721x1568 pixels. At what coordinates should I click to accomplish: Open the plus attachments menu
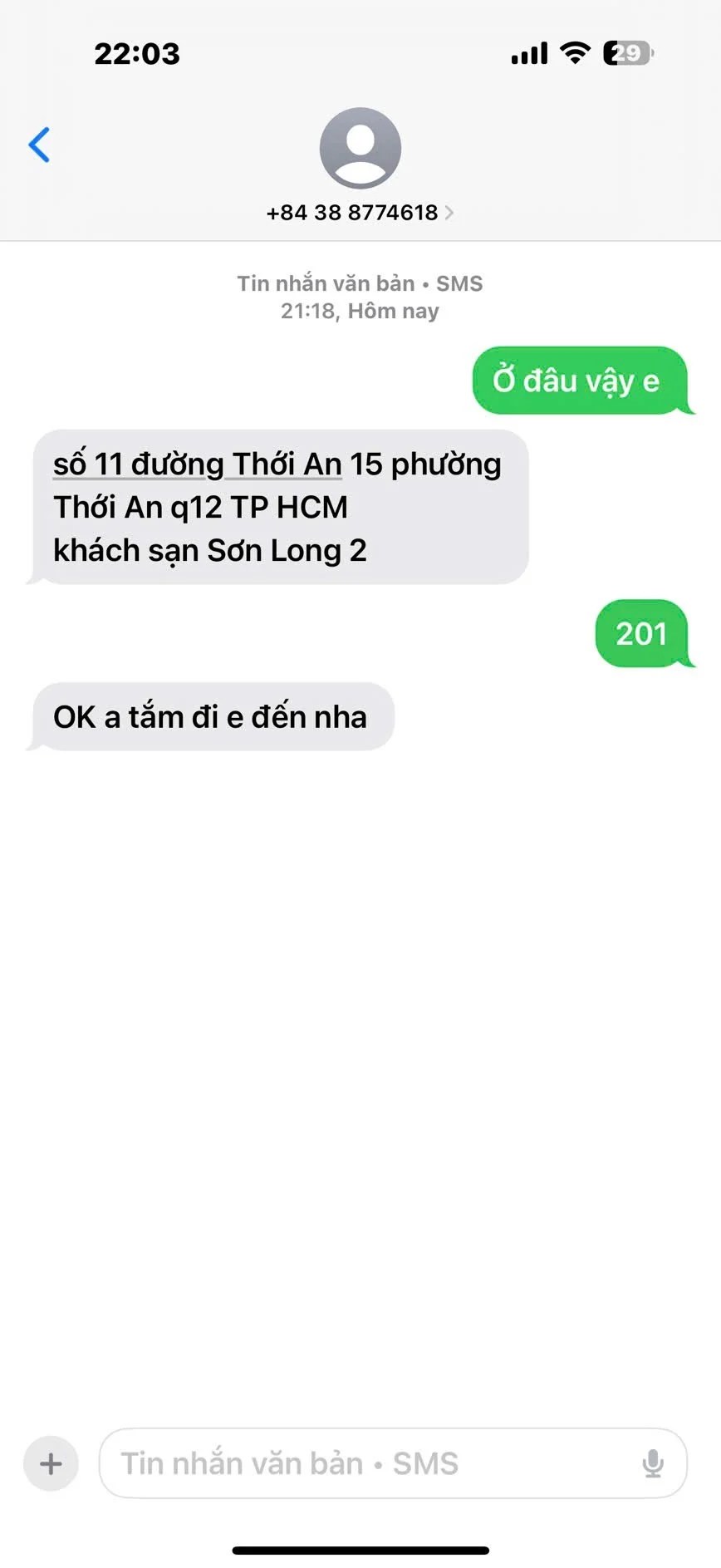pos(51,1463)
